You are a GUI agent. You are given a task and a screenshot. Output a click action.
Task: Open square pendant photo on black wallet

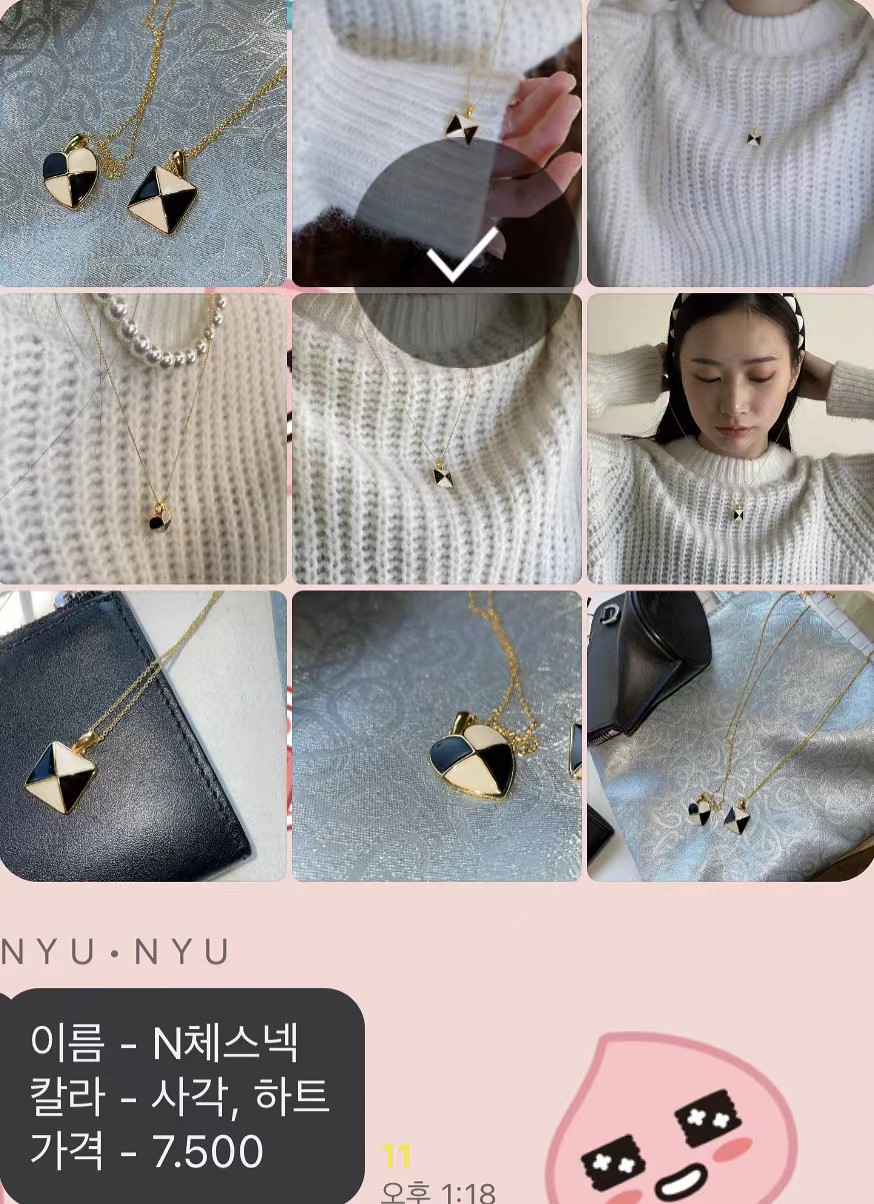click(x=143, y=736)
